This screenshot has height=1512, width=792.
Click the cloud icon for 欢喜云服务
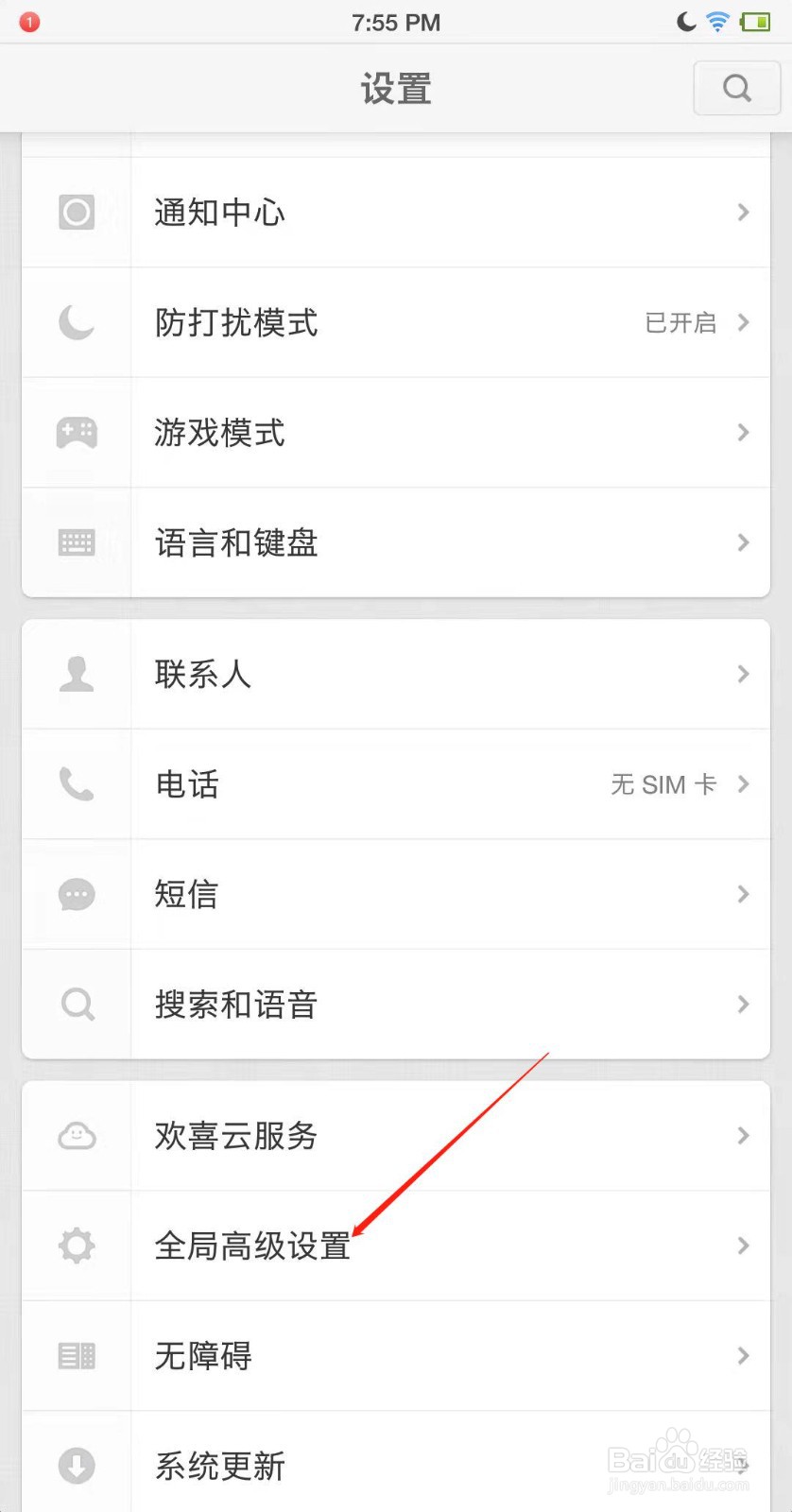point(77,1136)
